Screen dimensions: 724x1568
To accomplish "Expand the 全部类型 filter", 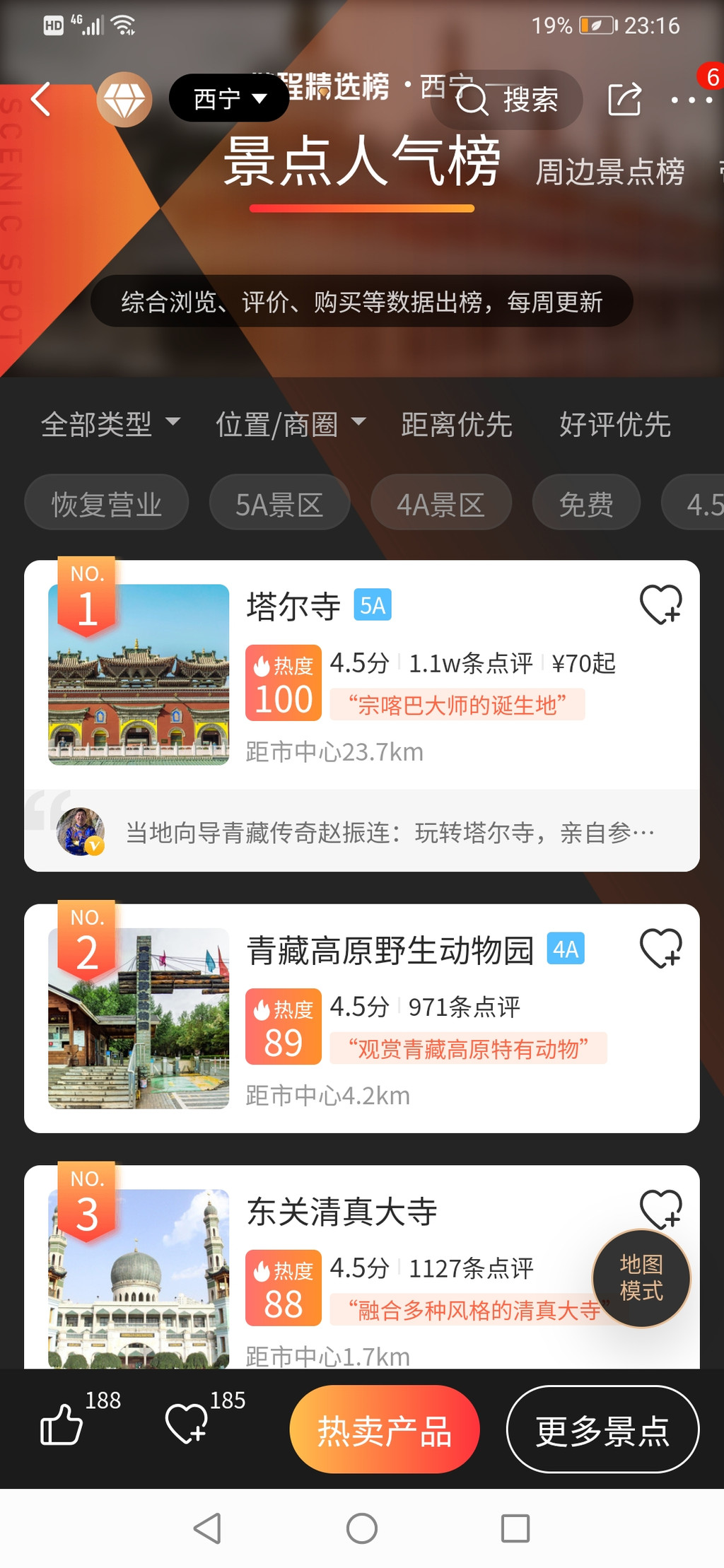I will [110, 424].
